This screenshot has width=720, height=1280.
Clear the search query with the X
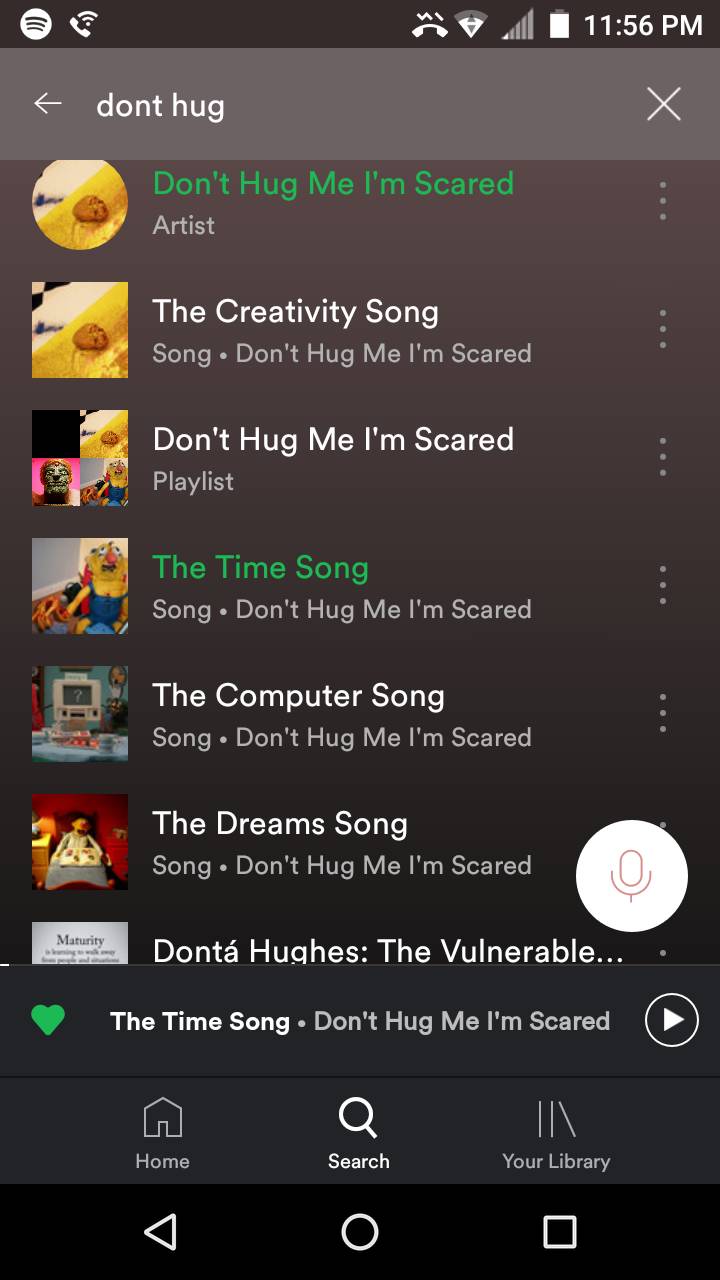pos(663,103)
